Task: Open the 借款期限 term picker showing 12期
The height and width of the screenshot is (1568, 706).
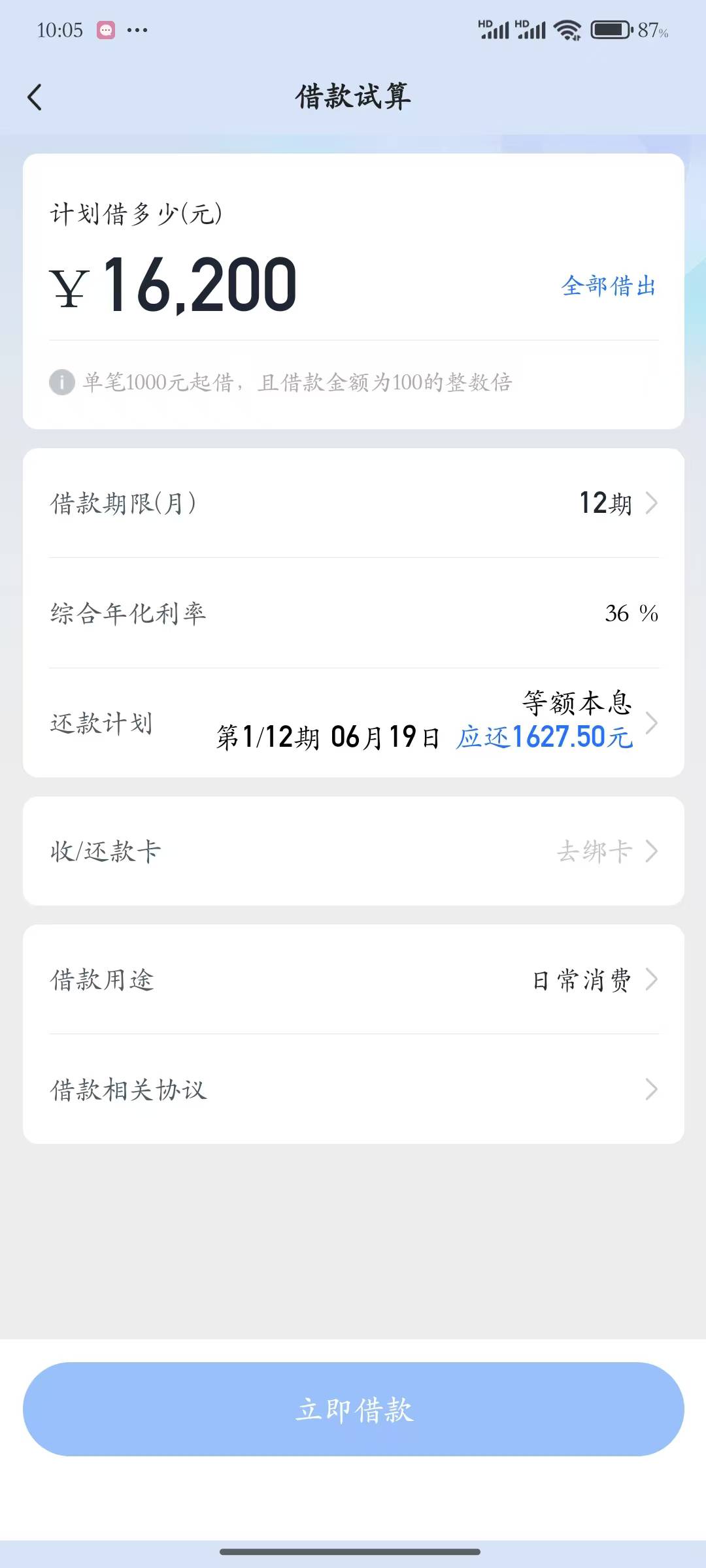Action: pos(354,503)
